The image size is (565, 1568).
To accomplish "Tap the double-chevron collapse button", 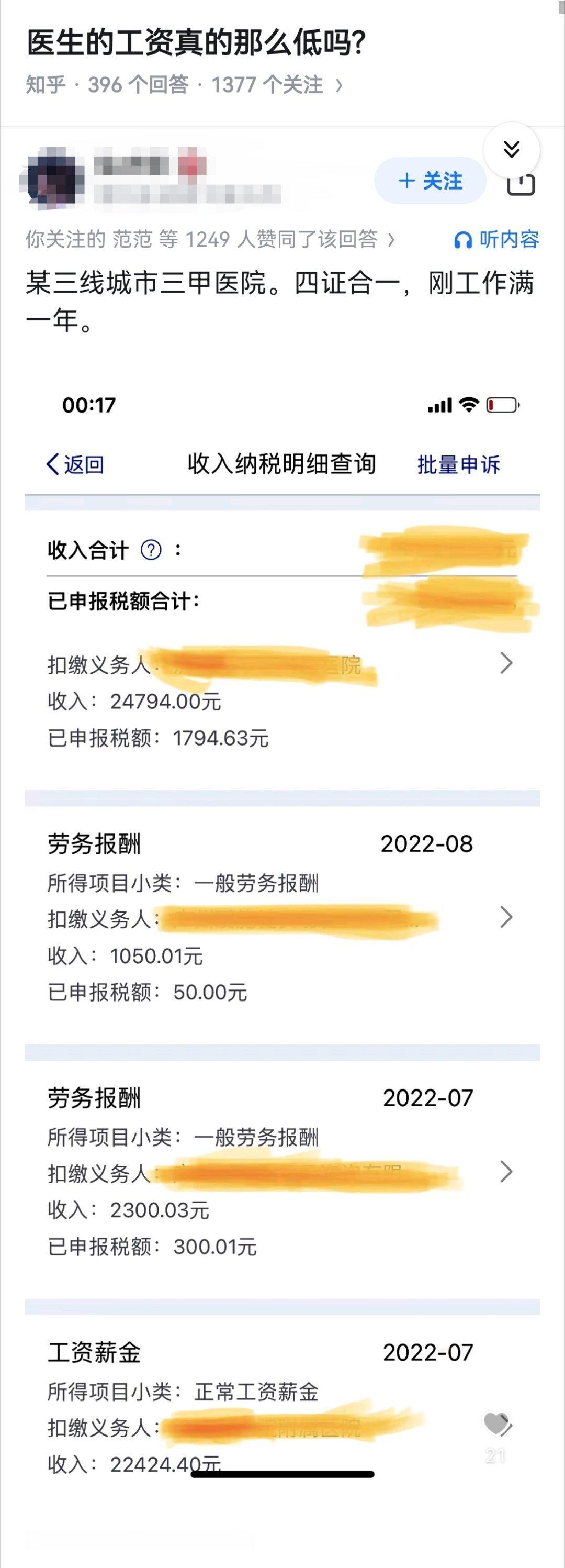I will pyautogui.click(x=512, y=149).
